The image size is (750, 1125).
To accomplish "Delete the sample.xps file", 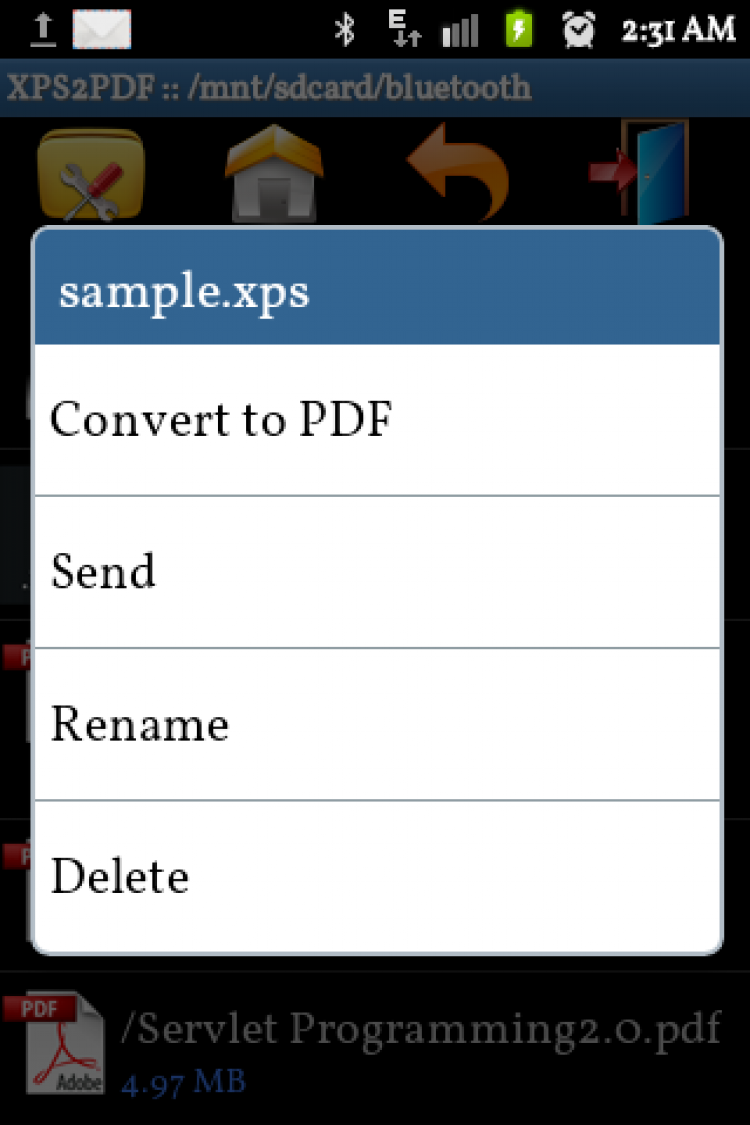I will 377,876.
